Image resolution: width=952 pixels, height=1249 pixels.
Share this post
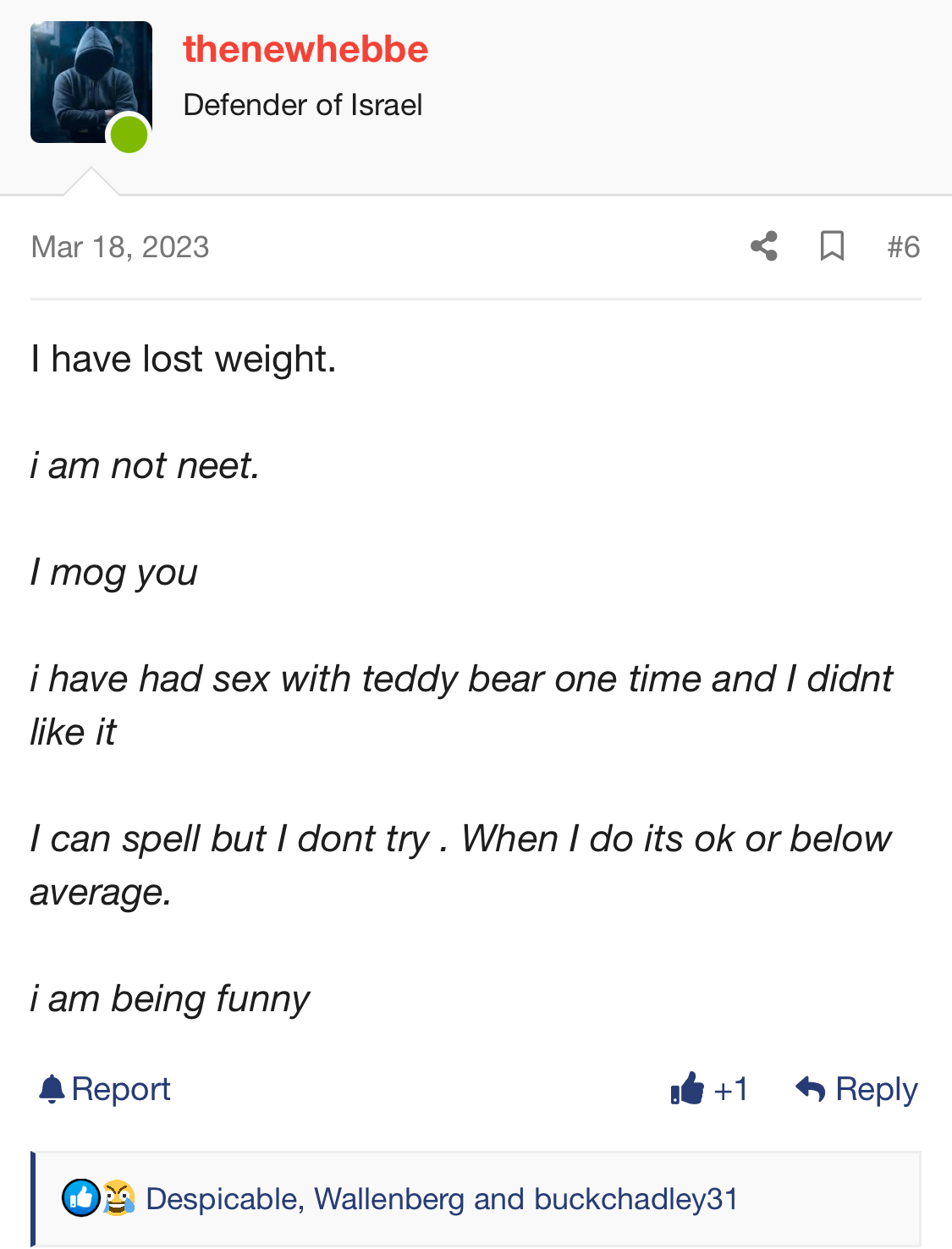coord(763,246)
